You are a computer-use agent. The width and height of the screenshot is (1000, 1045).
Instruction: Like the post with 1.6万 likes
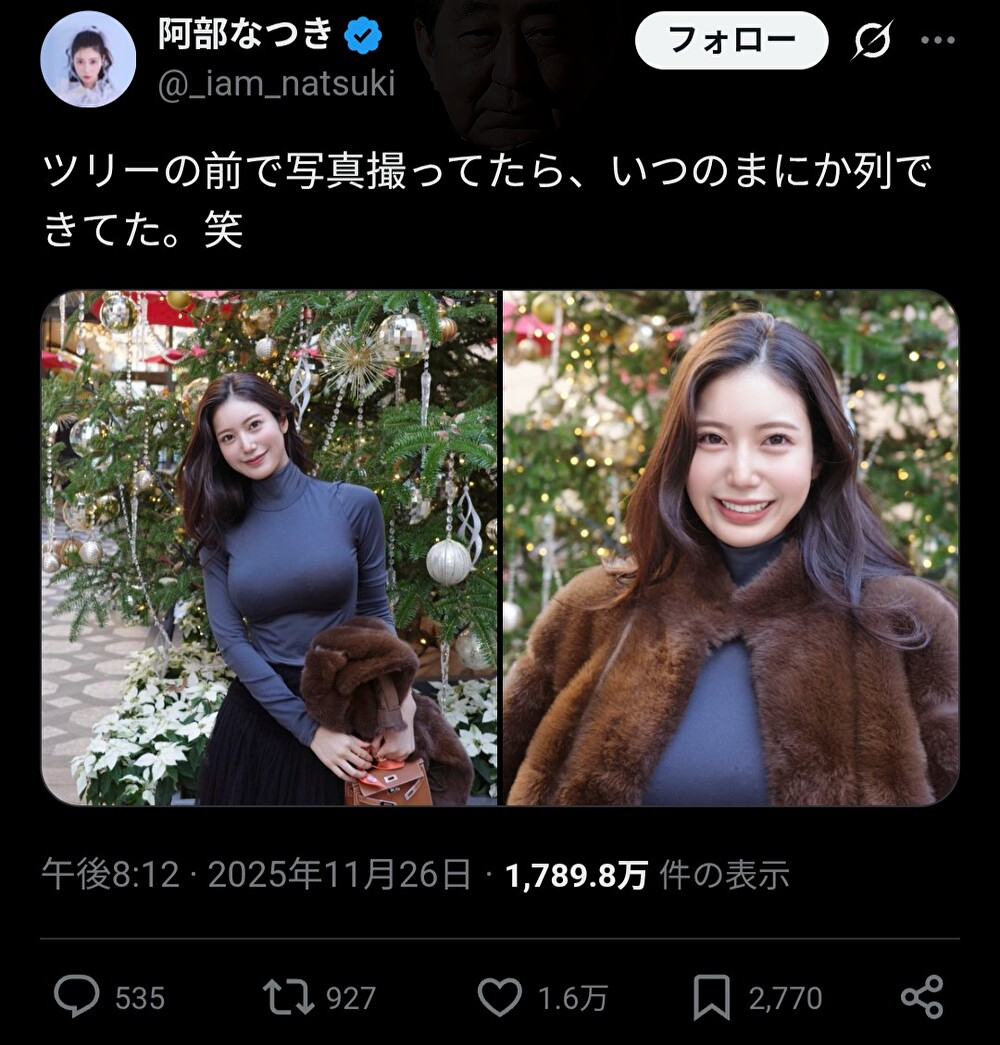pos(500,997)
